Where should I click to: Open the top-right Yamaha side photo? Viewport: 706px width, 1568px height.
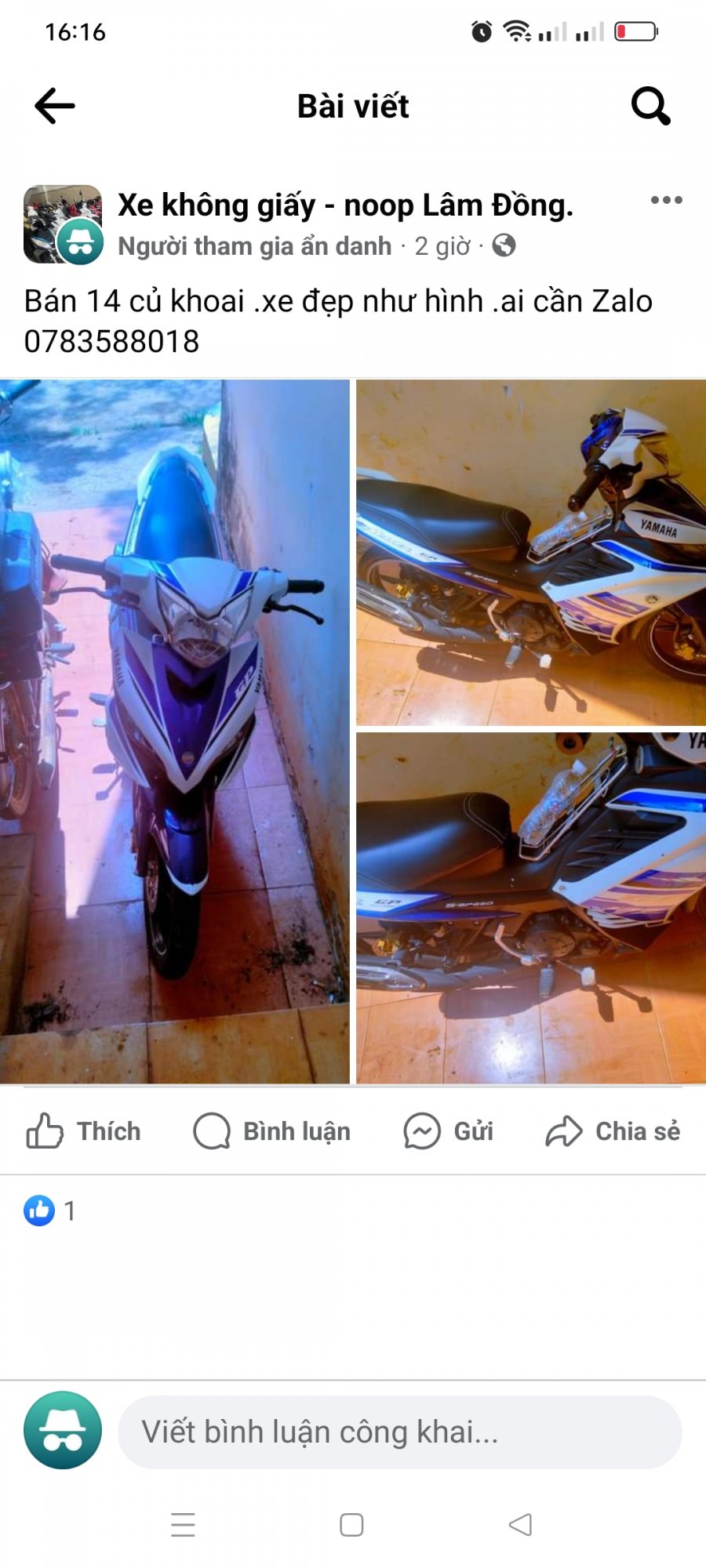tap(531, 553)
